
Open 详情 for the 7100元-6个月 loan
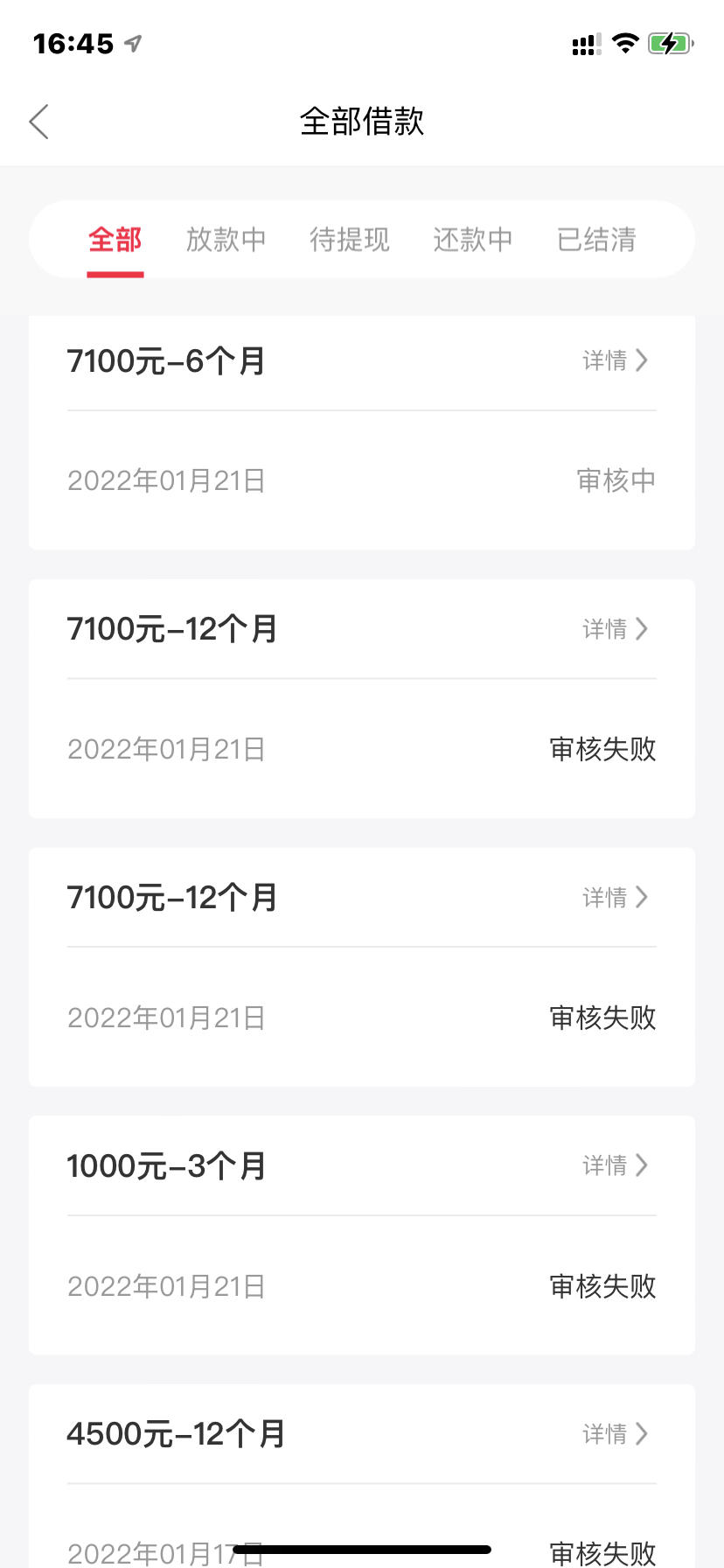coord(616,360)
